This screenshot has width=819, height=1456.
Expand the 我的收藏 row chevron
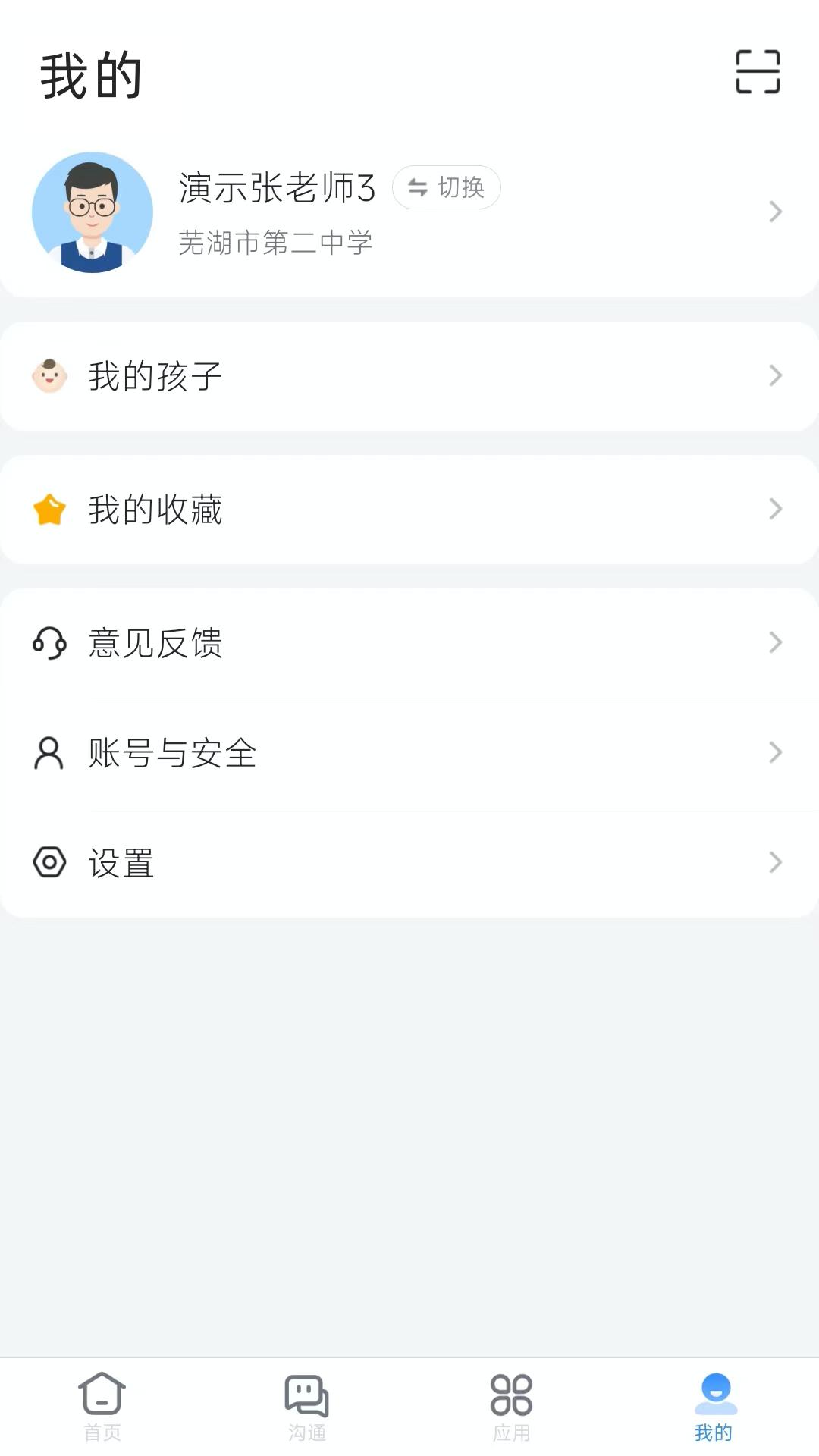pyautogui.click(x=774, y=510)
